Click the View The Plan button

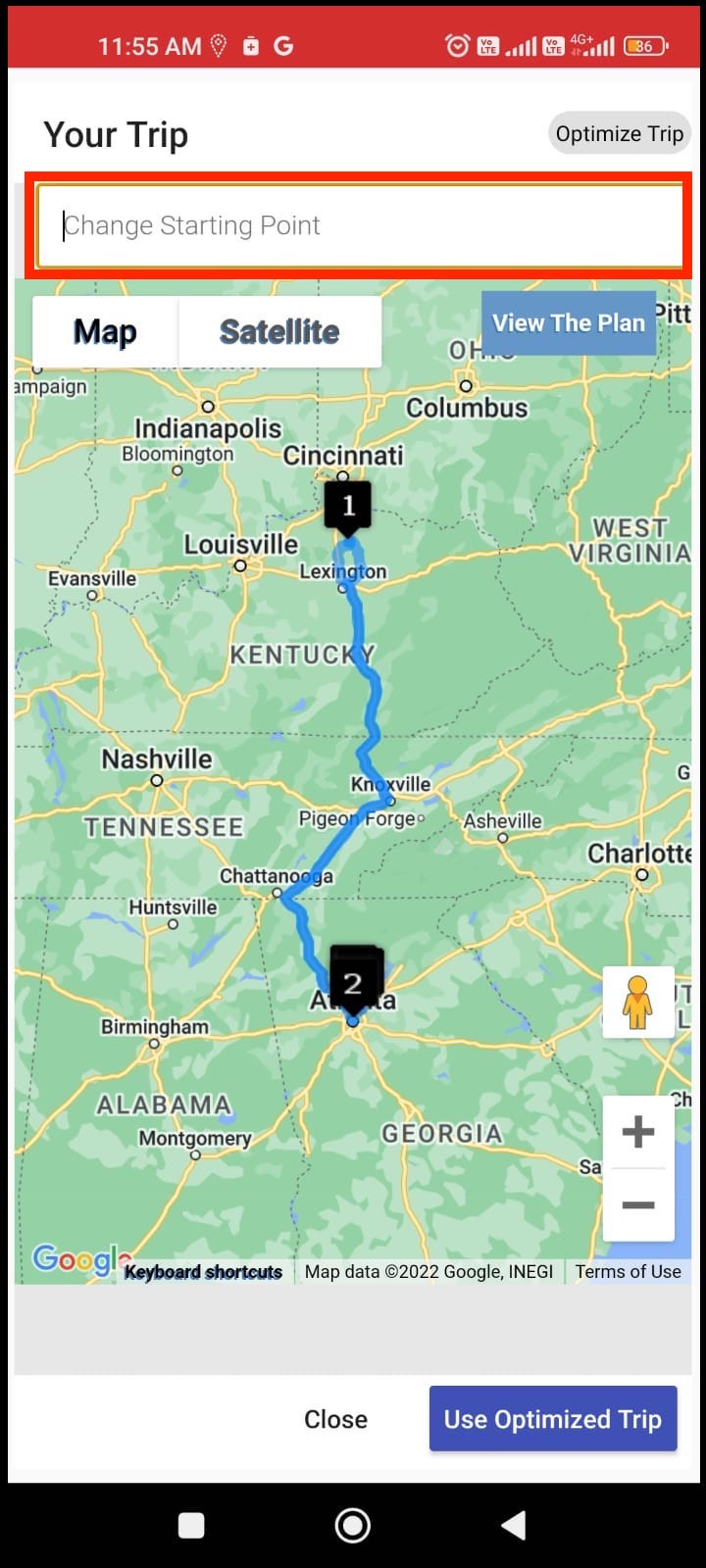(569, 322)
